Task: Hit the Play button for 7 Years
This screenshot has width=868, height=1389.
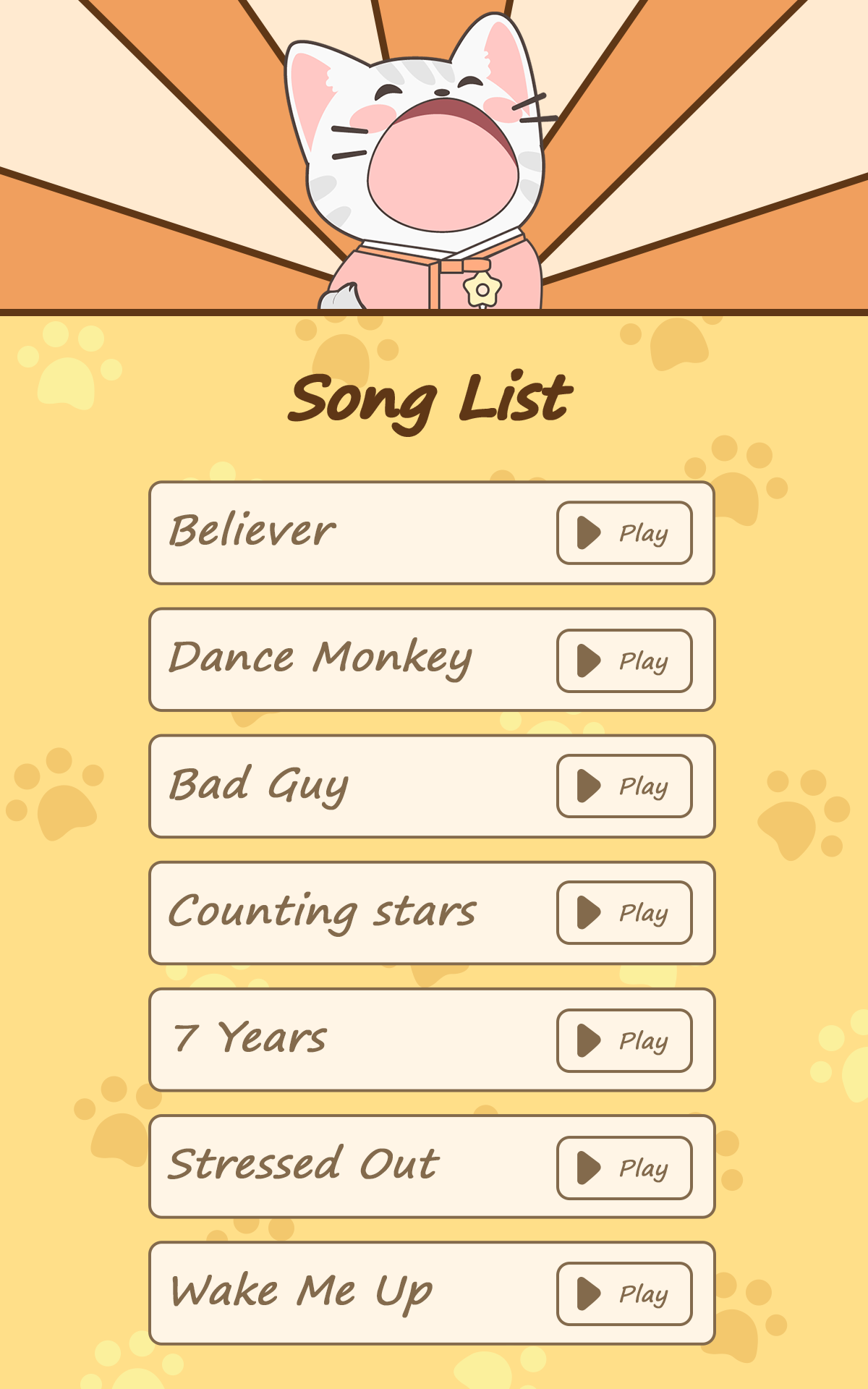Action: (624, 1040)
